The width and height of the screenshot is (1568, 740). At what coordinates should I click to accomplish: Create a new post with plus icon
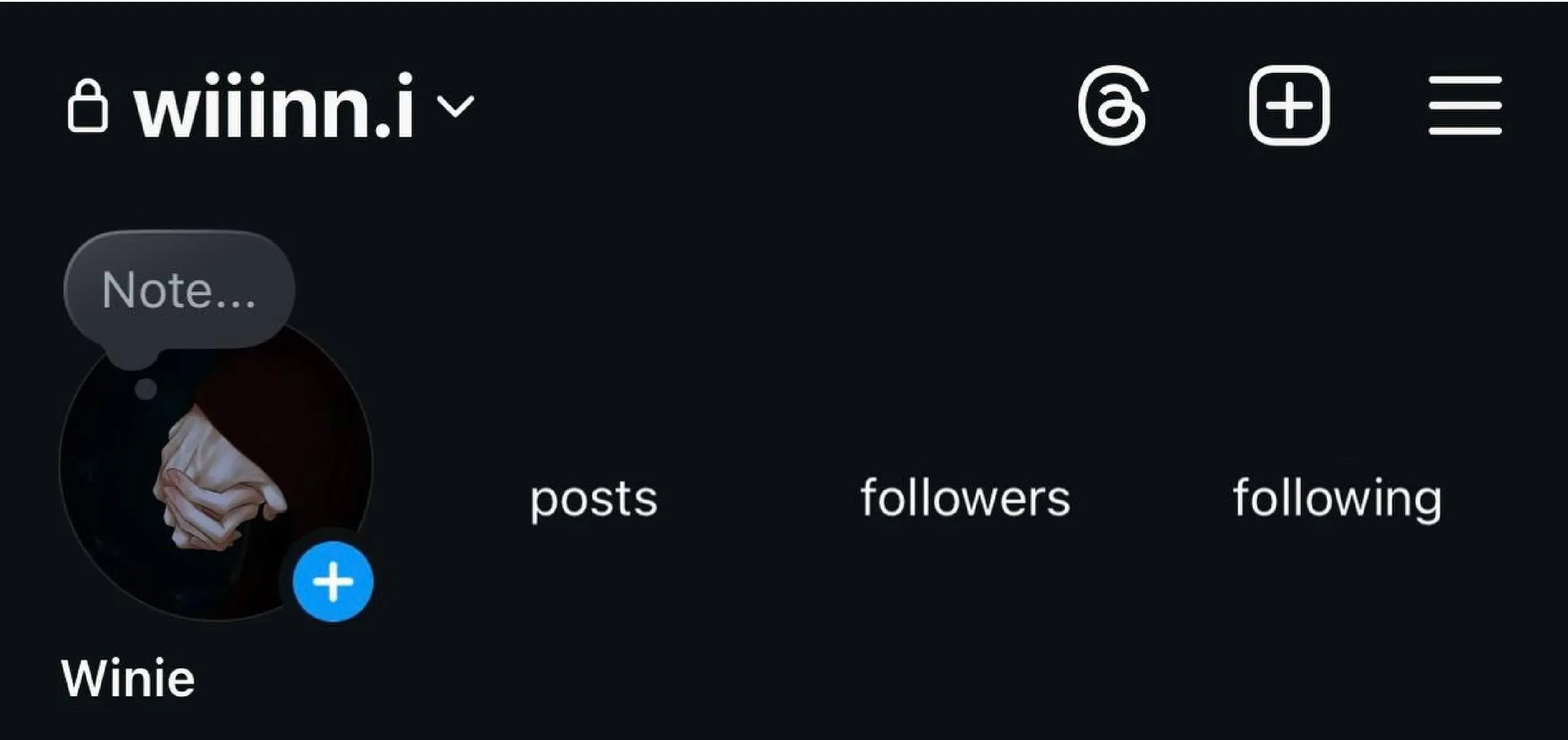click(x=1289, y=106)
